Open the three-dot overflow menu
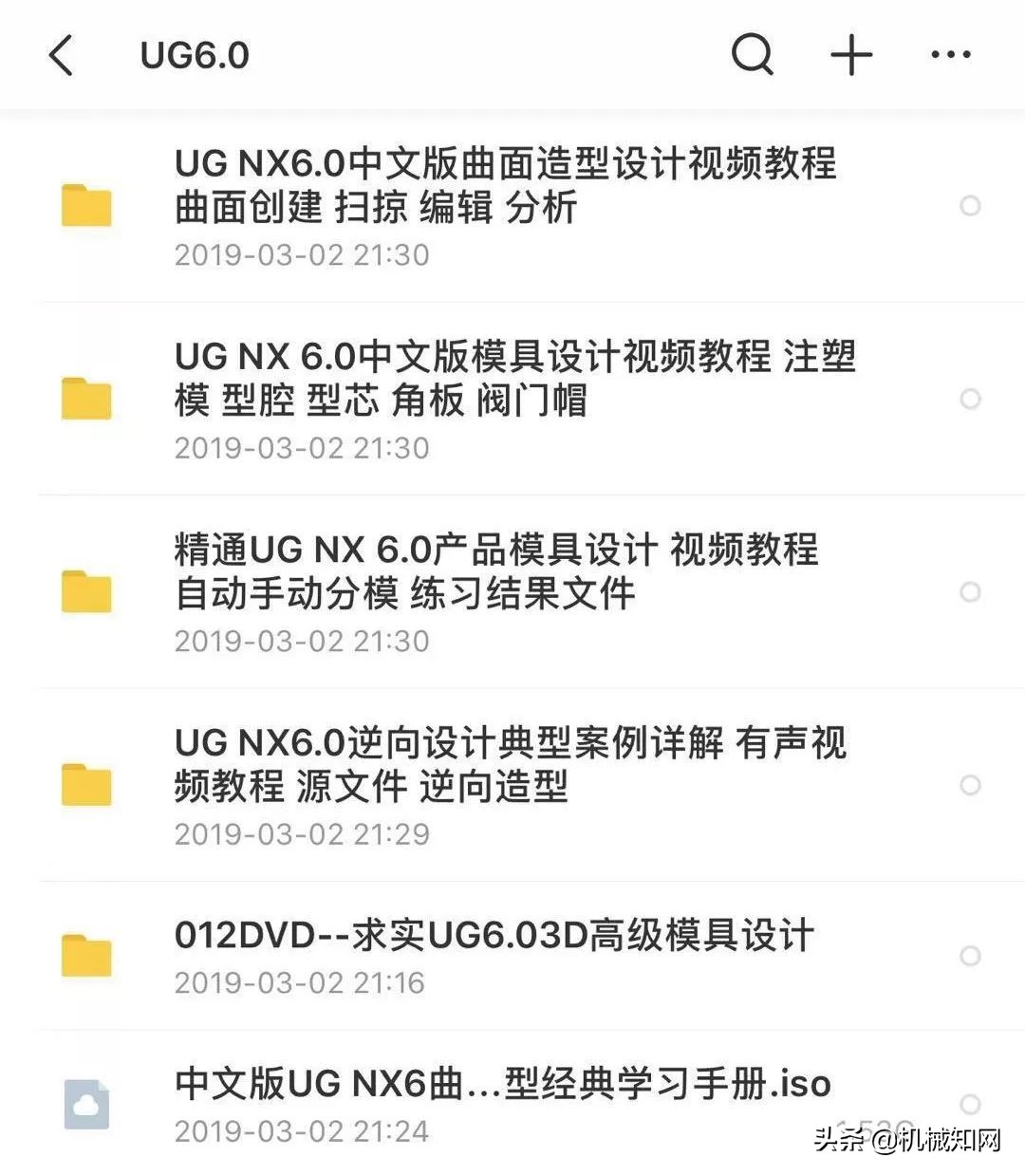The width and height of the screenshot is (1025, 1176). [x=950, y=54]
